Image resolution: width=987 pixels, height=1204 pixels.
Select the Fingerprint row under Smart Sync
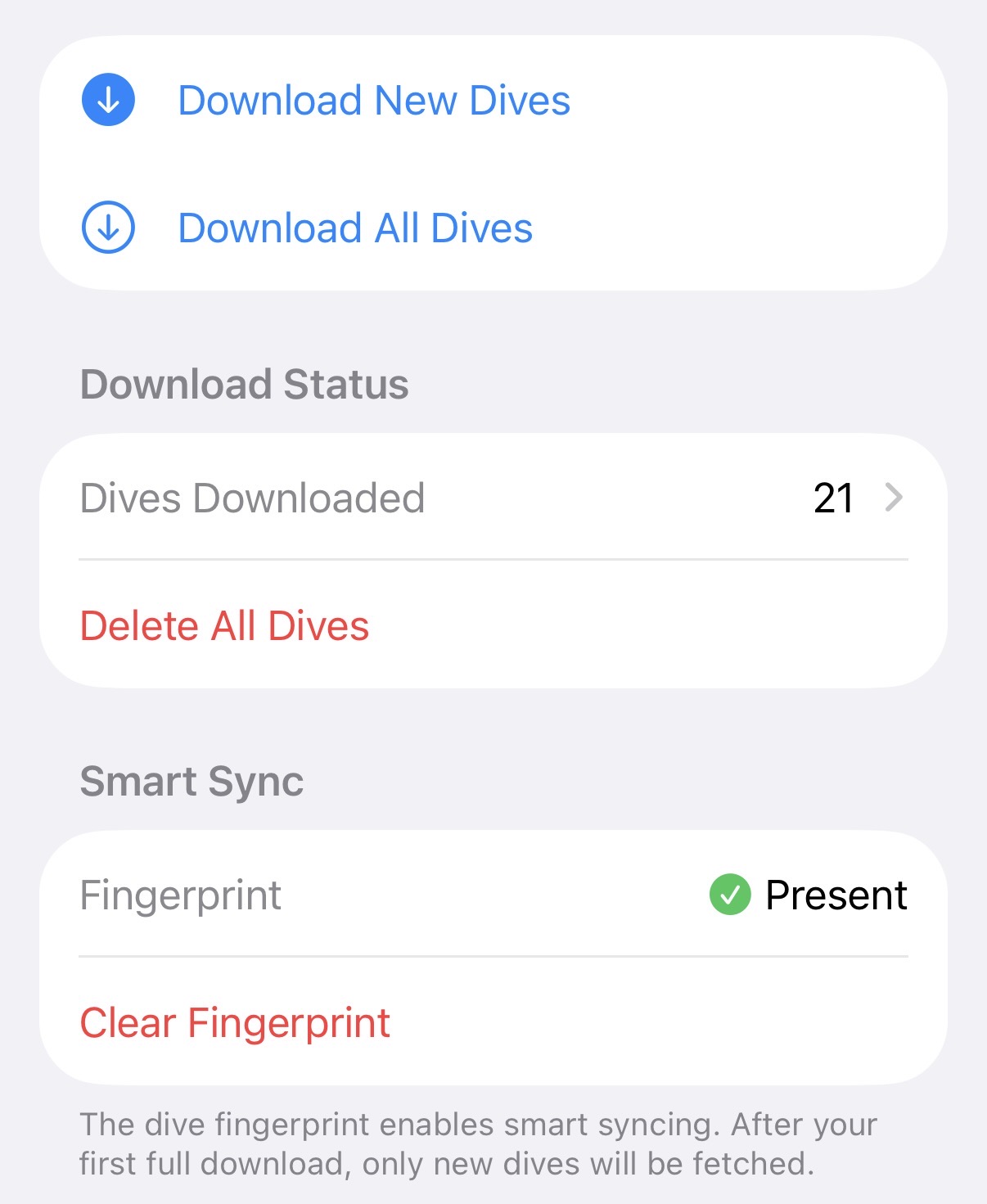point(491,895)
